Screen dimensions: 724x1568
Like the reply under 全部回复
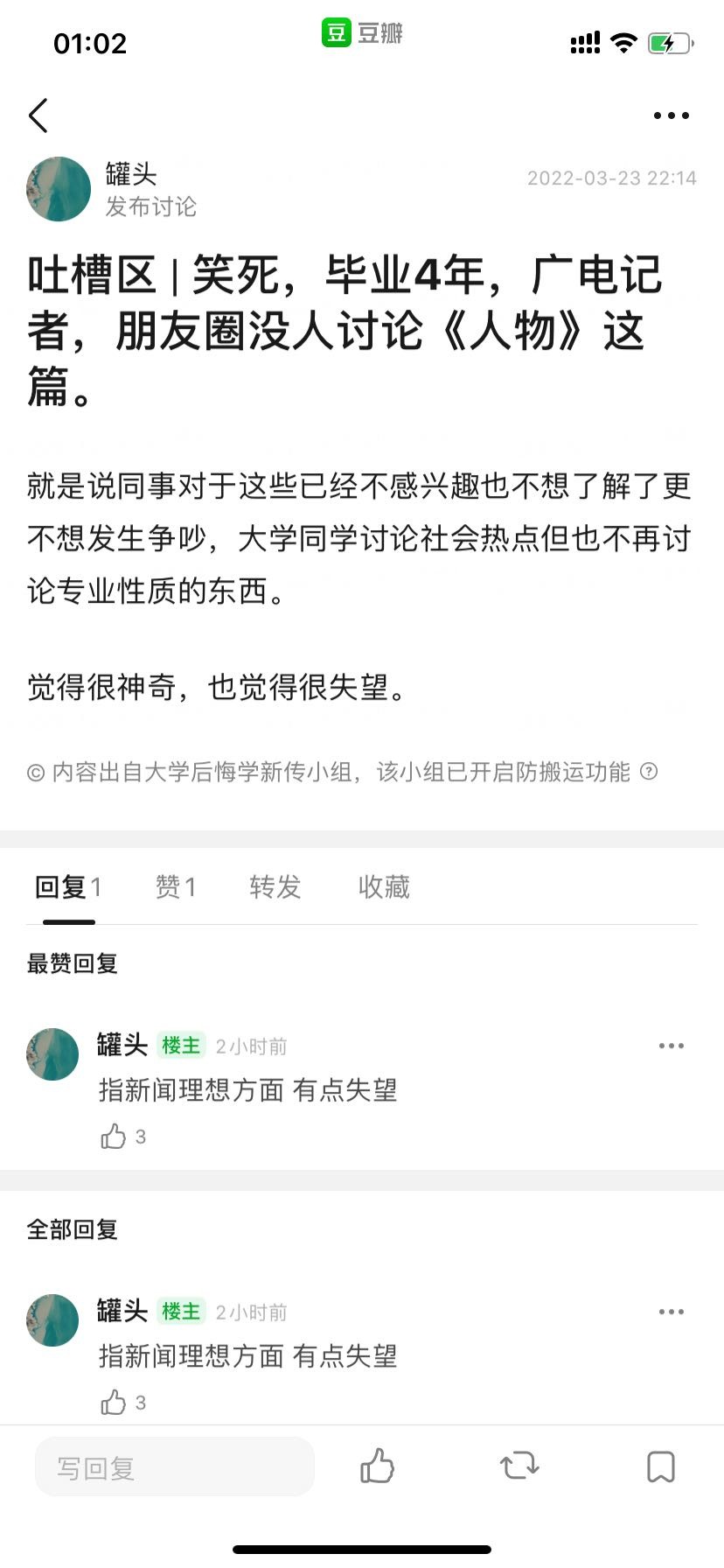click(x=114, y=1403)
